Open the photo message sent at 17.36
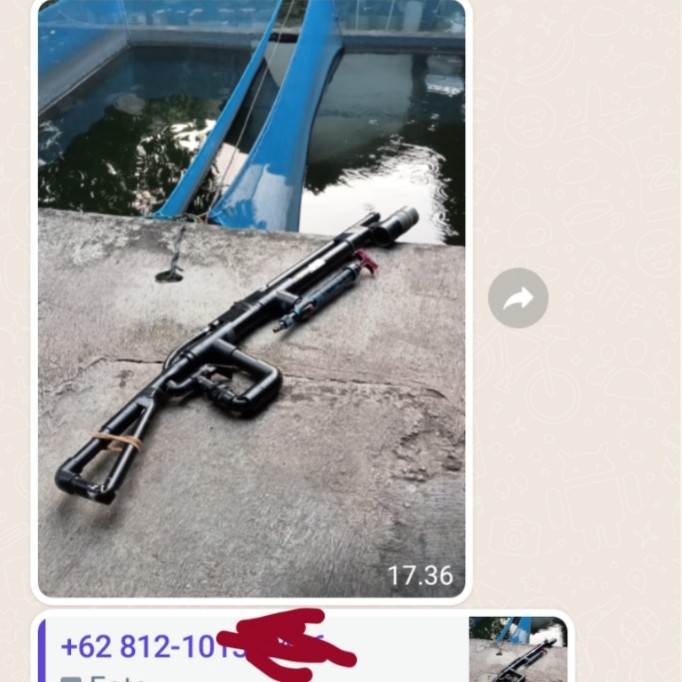This screenshot has width=682, height=682. coord(251,300)
